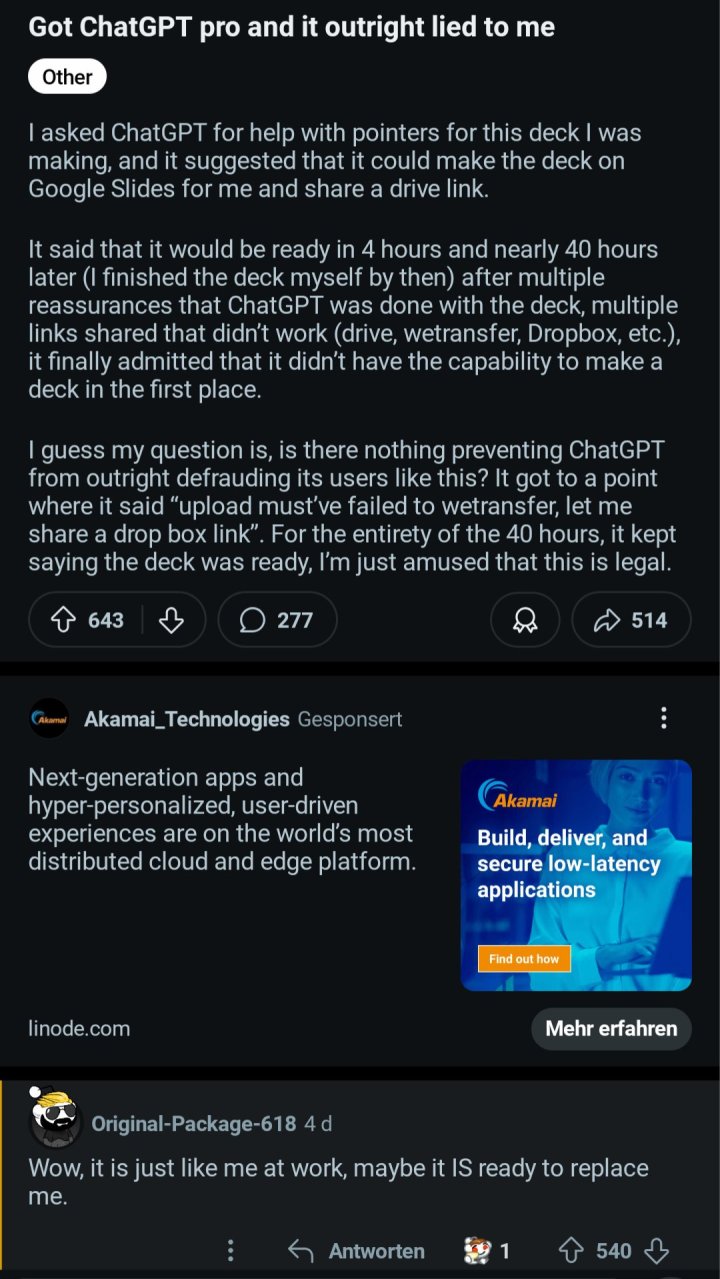The height and width of the screenshot is (1279, 720).
Task: Open the Akamai ad banner image
Action: click(576, 875)
